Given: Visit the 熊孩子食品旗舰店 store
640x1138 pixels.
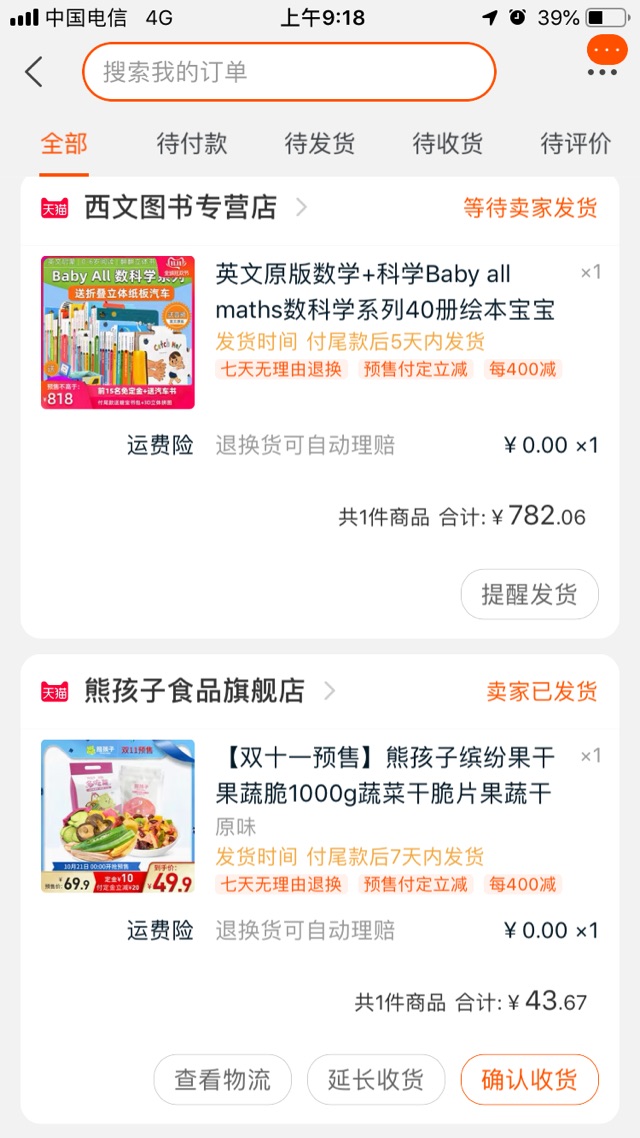Looking at the screenshot, I should click(194, 691).
